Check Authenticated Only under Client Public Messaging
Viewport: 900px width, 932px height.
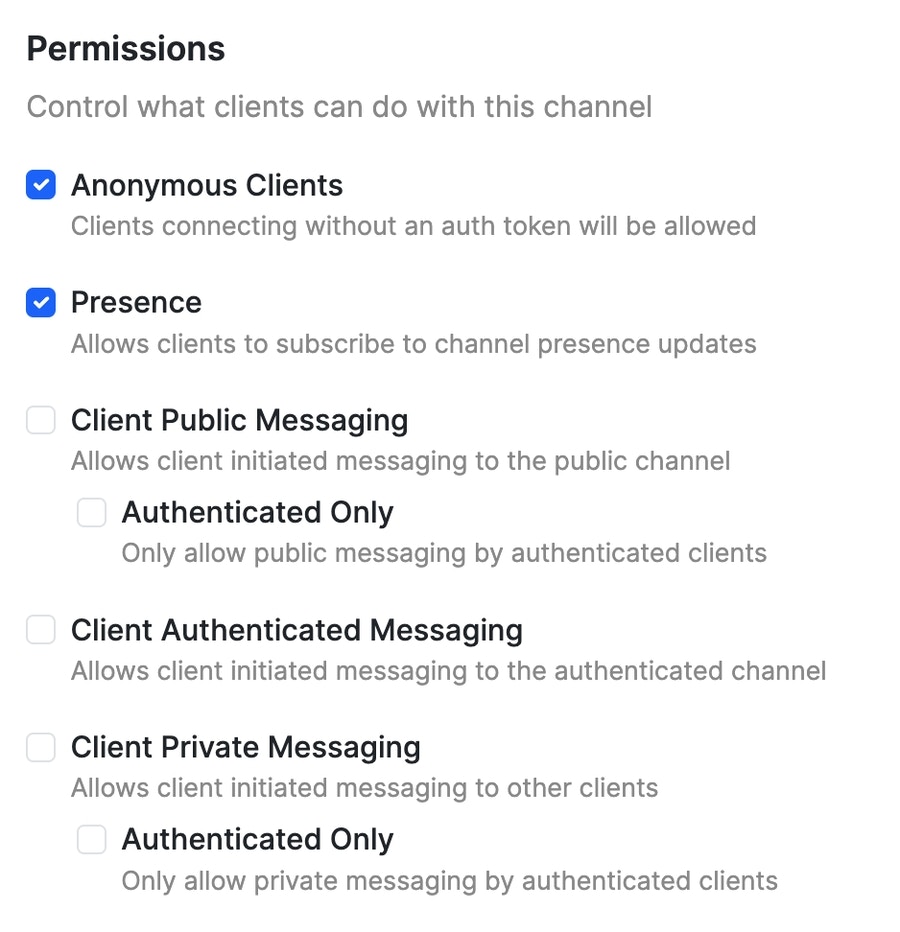pyautogui.click(x=92, y=512)
